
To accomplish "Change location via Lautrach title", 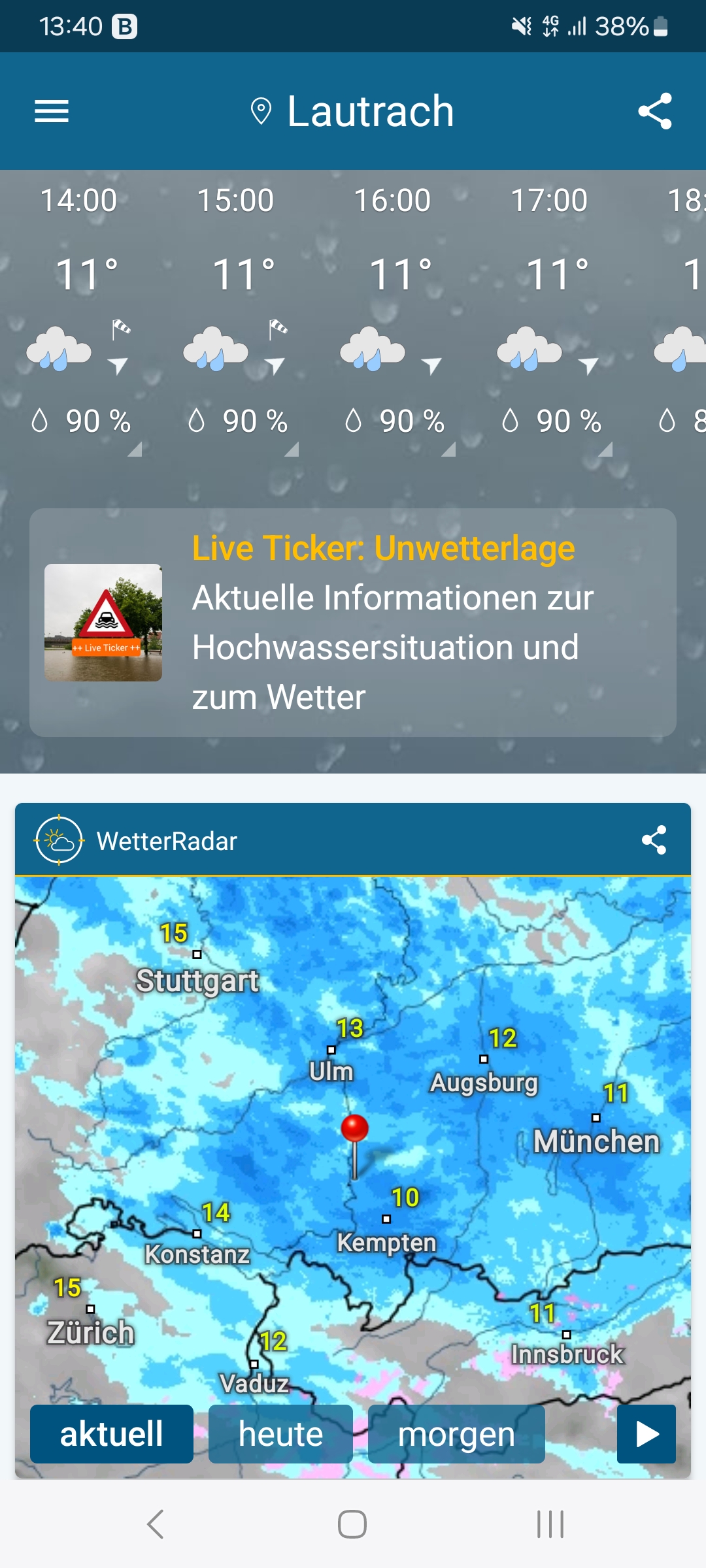I will tap(352, 111).
